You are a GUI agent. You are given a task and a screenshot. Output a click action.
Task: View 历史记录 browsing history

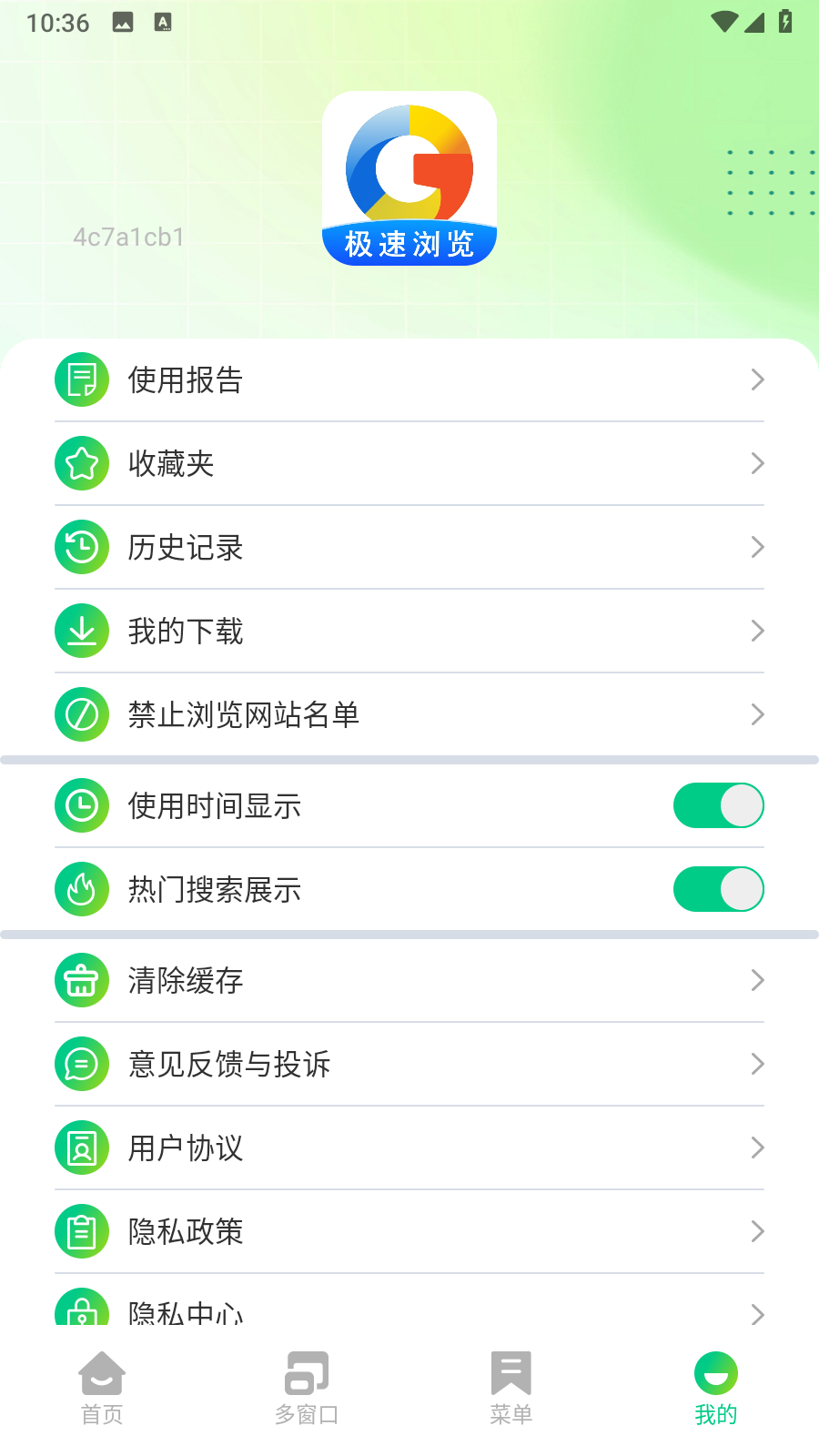click(x=409, y=547)
